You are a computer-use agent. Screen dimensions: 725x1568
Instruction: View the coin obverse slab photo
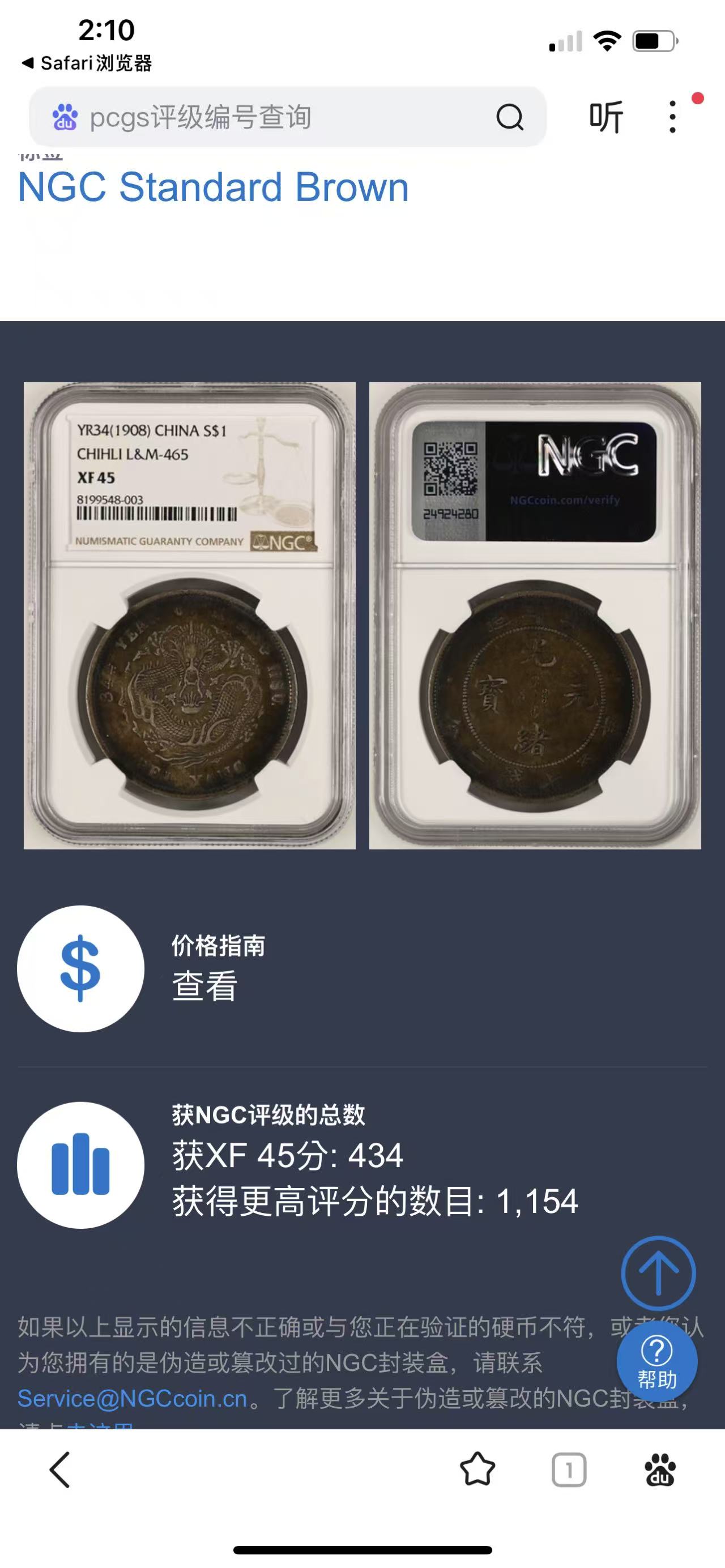189,616
